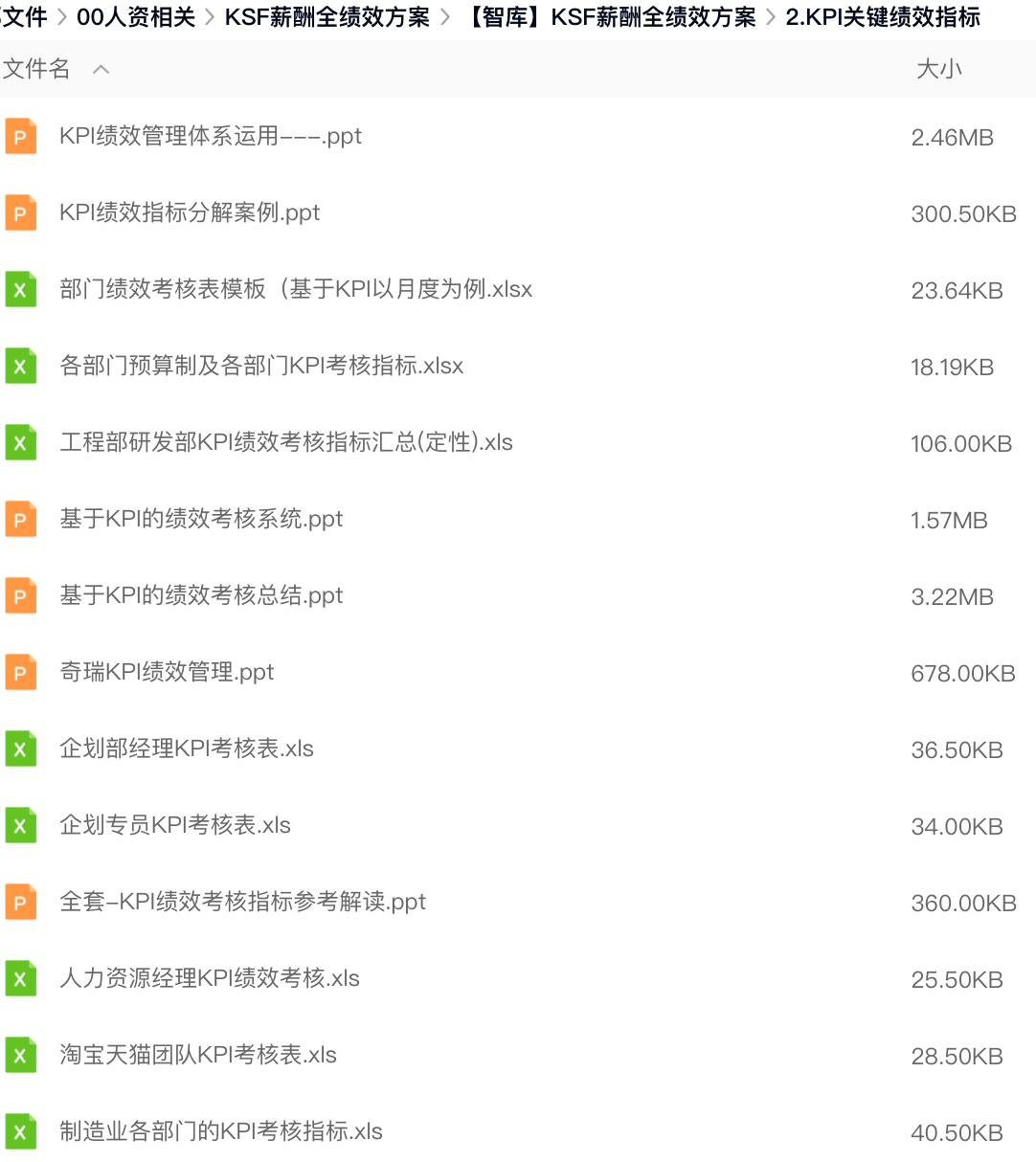Open 部门绩效考核表模板 xlsx file
This screenshot has height=1162, width=1036.
[295, 289]
